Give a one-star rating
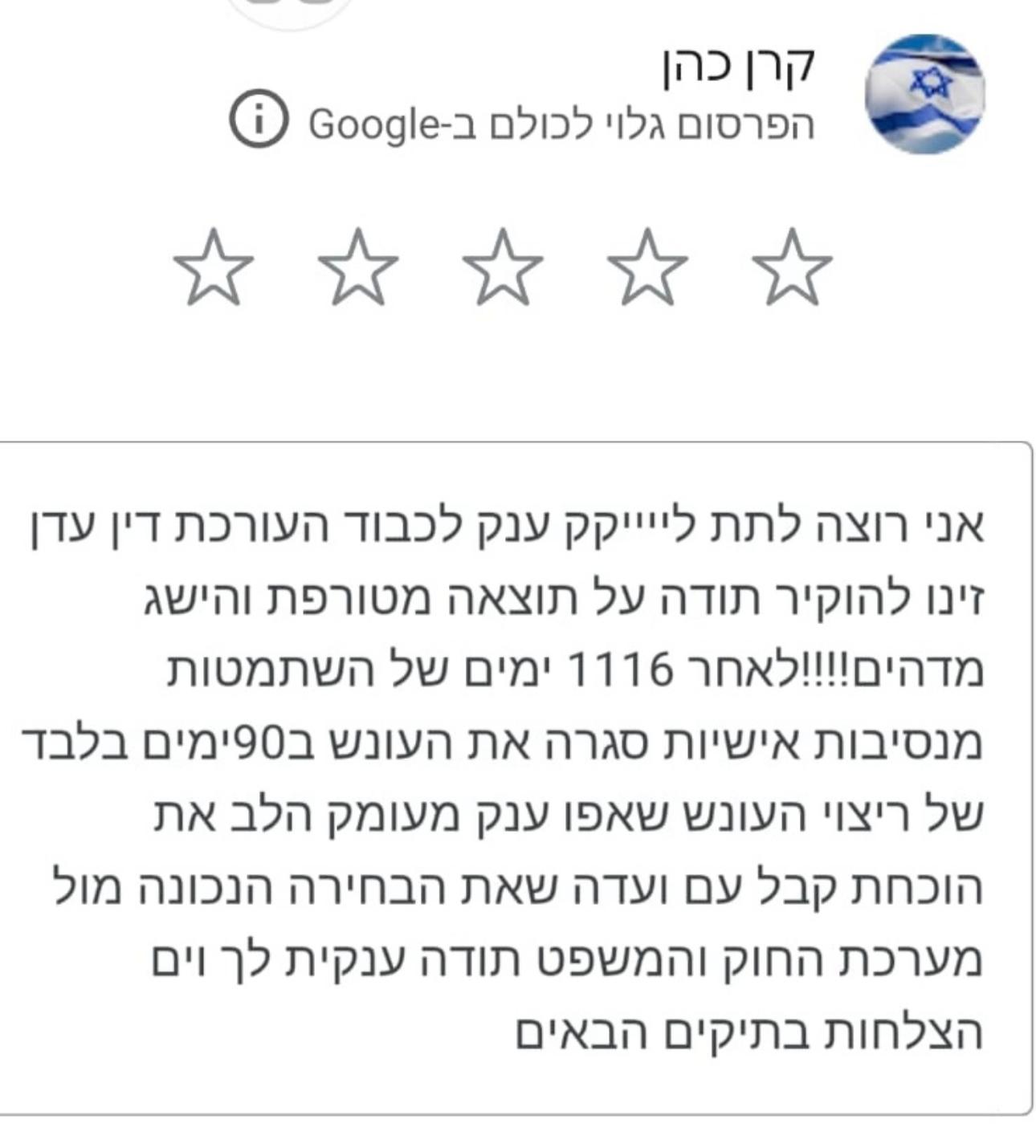Screen dimensions: 1036x1148 (792, 267)
